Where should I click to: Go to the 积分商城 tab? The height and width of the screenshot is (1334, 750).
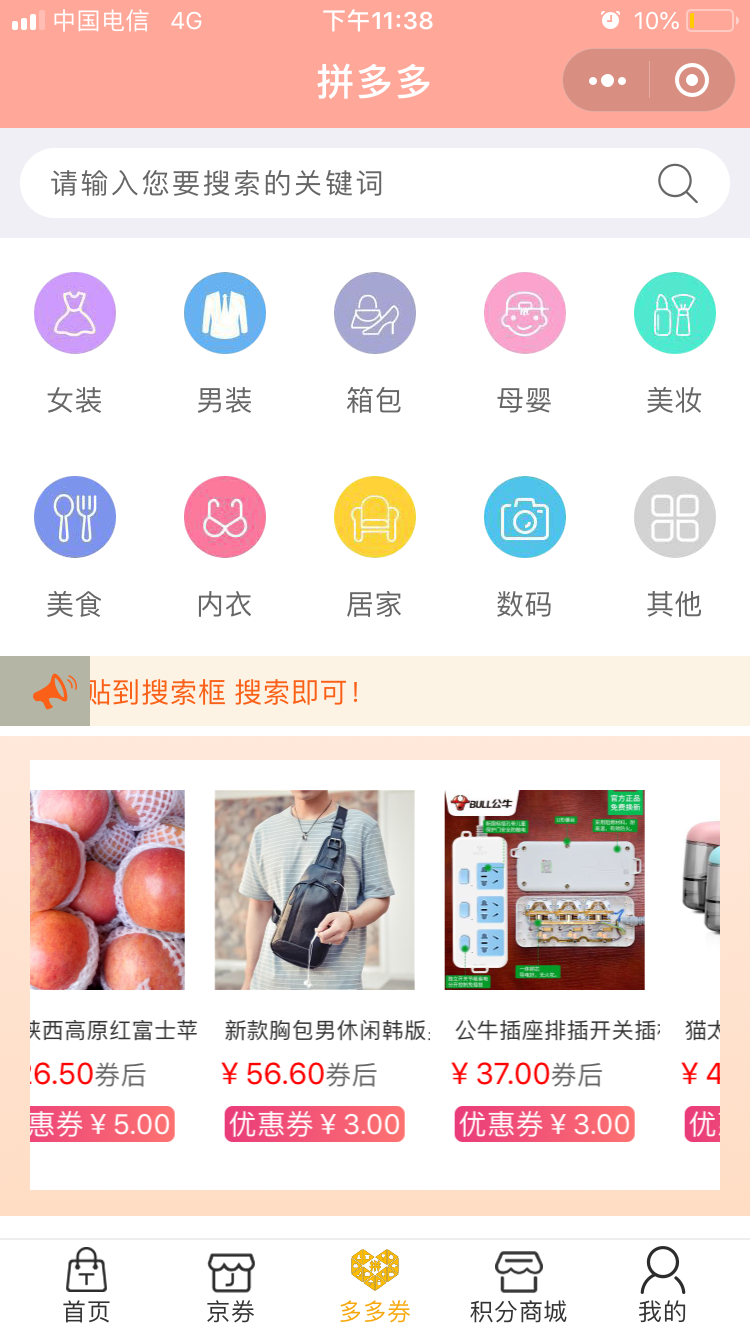(x=519, y=1286)
